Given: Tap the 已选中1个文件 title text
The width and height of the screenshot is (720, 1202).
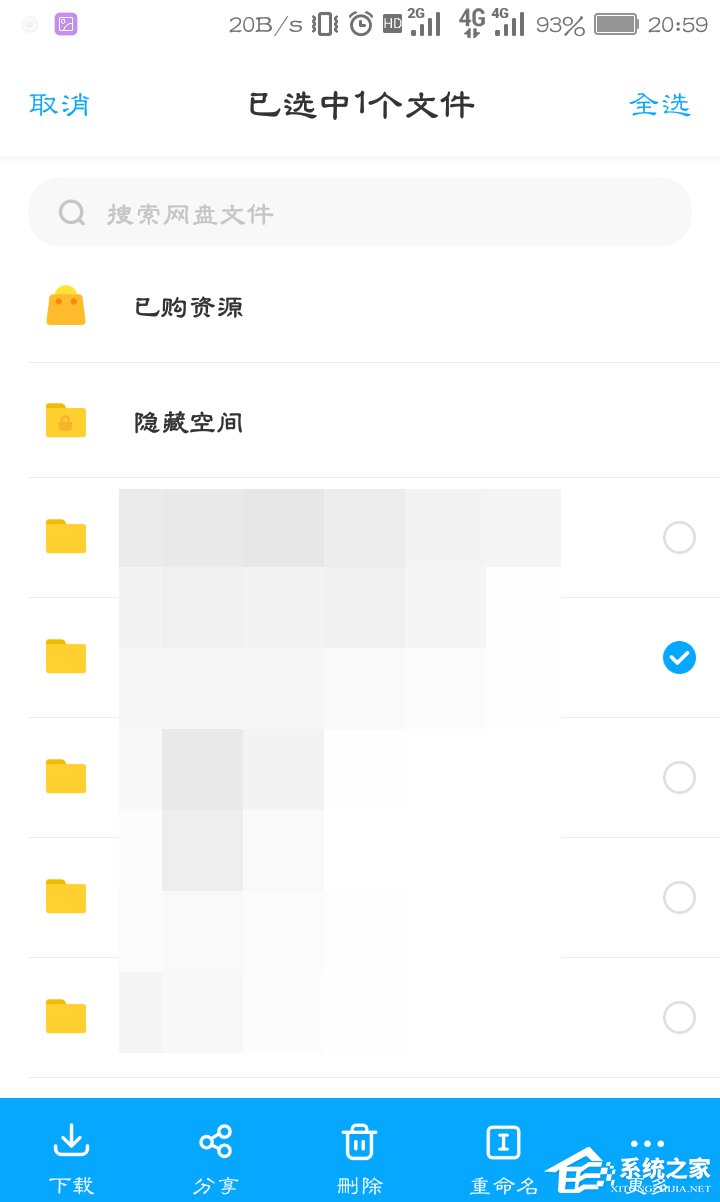Looking at the screenshot, I should pyautogui.click(x=360, y=104).
